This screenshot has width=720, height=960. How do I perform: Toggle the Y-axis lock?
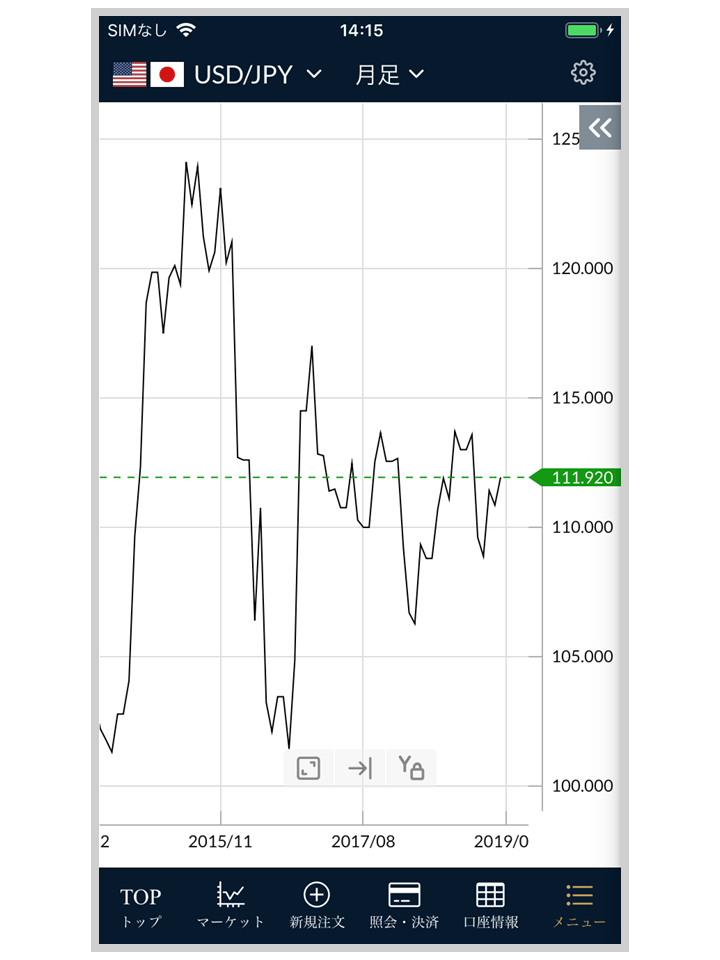coord(411,768)
